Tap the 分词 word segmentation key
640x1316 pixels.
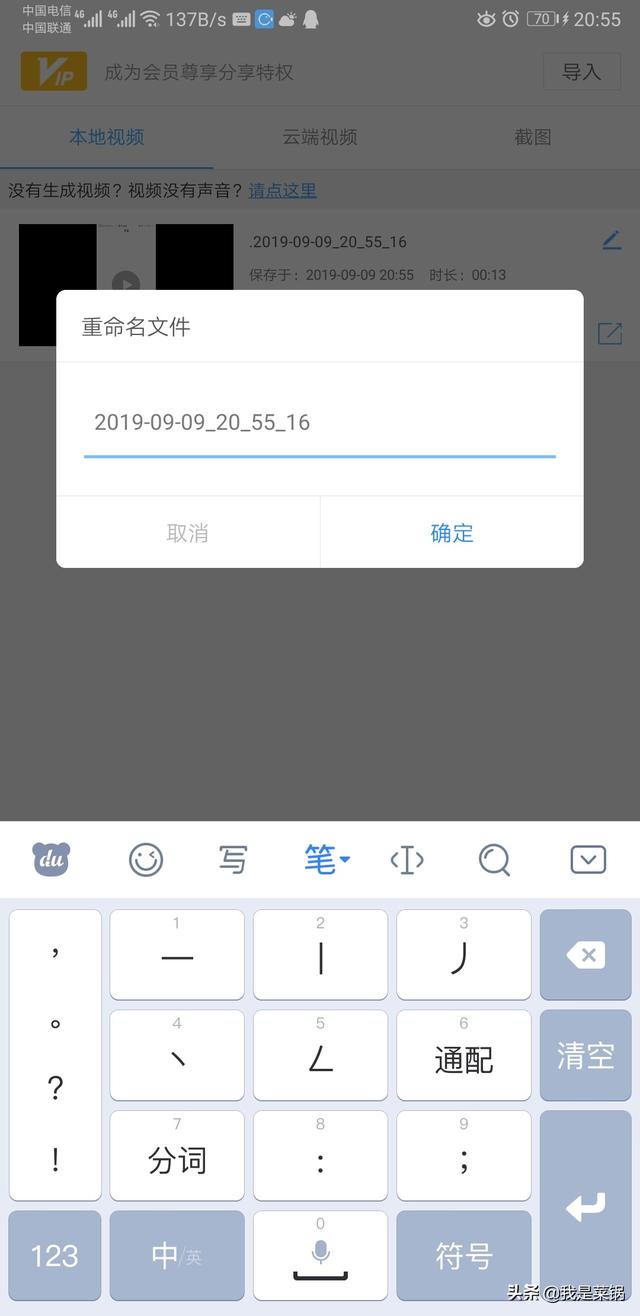[177, 1156]
